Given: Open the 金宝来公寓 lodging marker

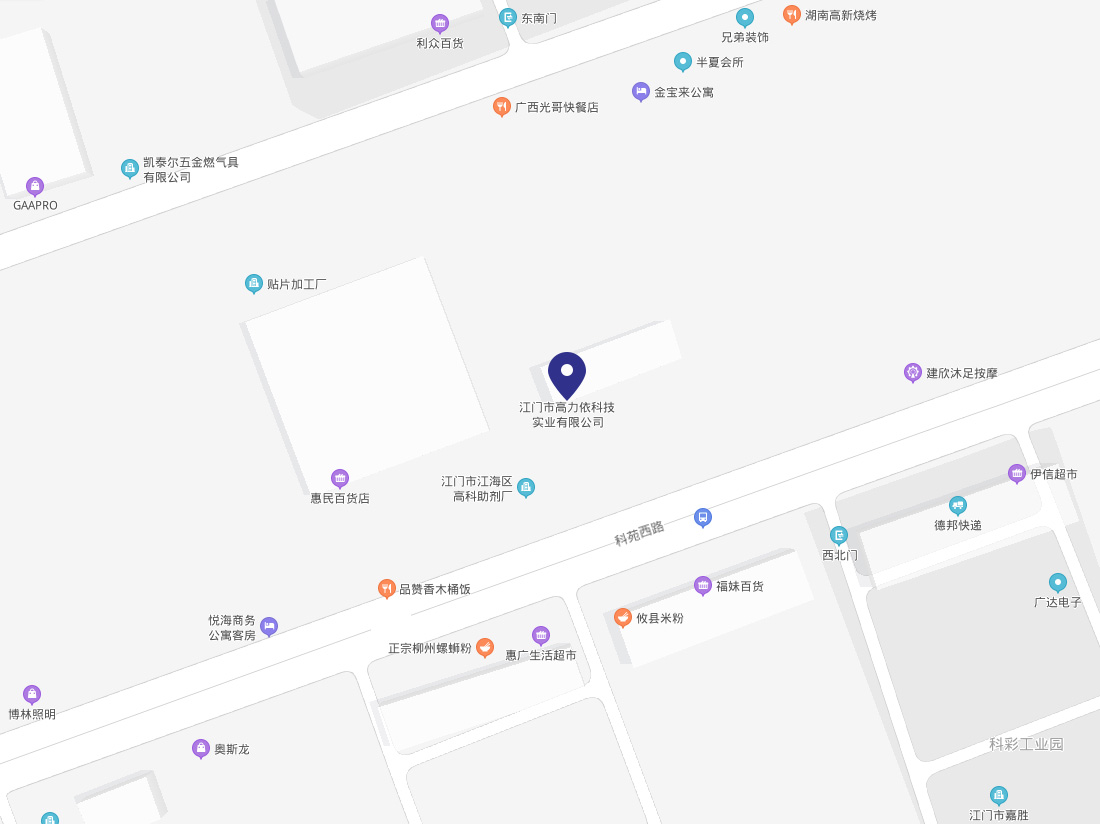Looking at the screenshot, I should 641,91.
